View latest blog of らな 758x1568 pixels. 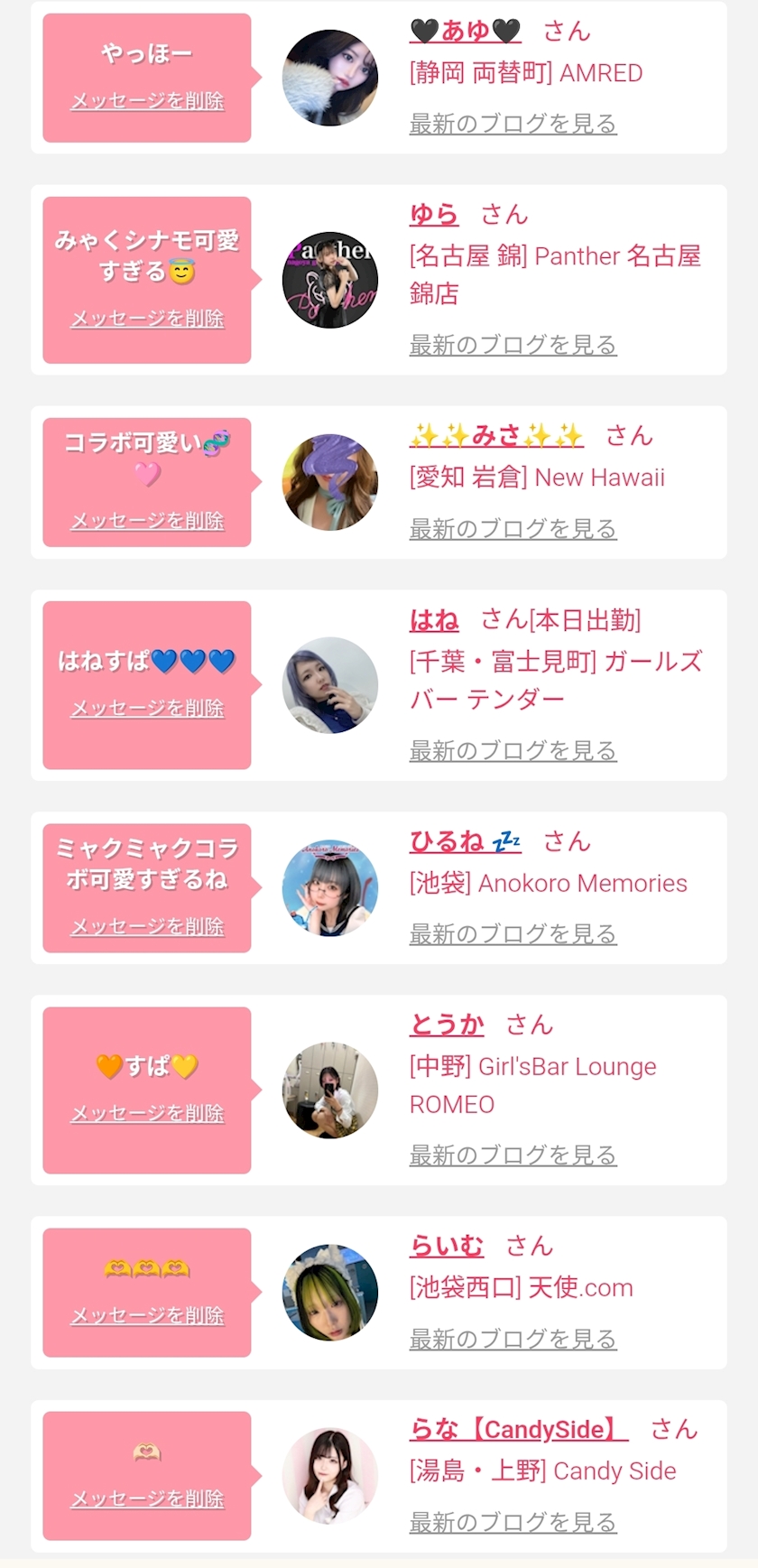pyautogui.click(x=513, y=1523)
